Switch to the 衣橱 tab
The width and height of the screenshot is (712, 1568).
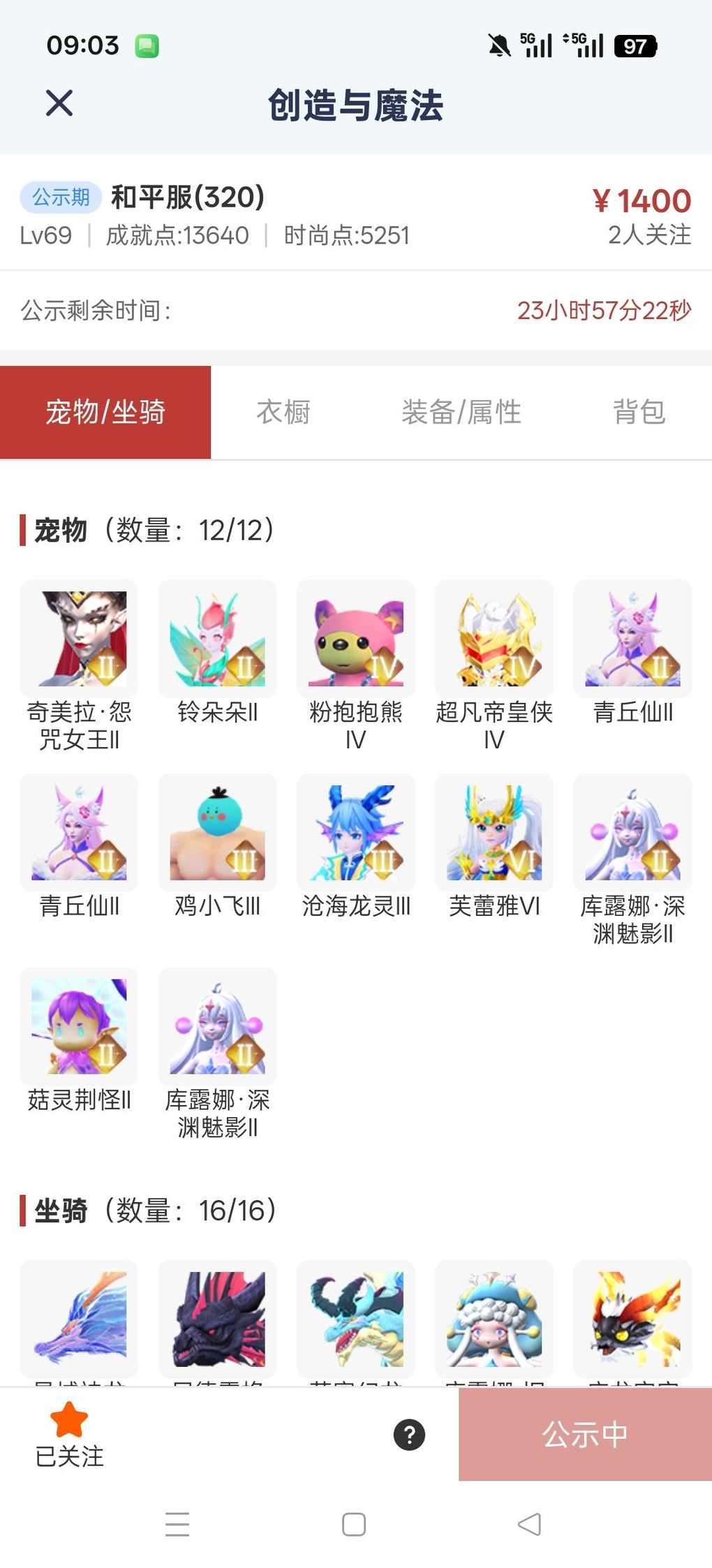(283, 412)
